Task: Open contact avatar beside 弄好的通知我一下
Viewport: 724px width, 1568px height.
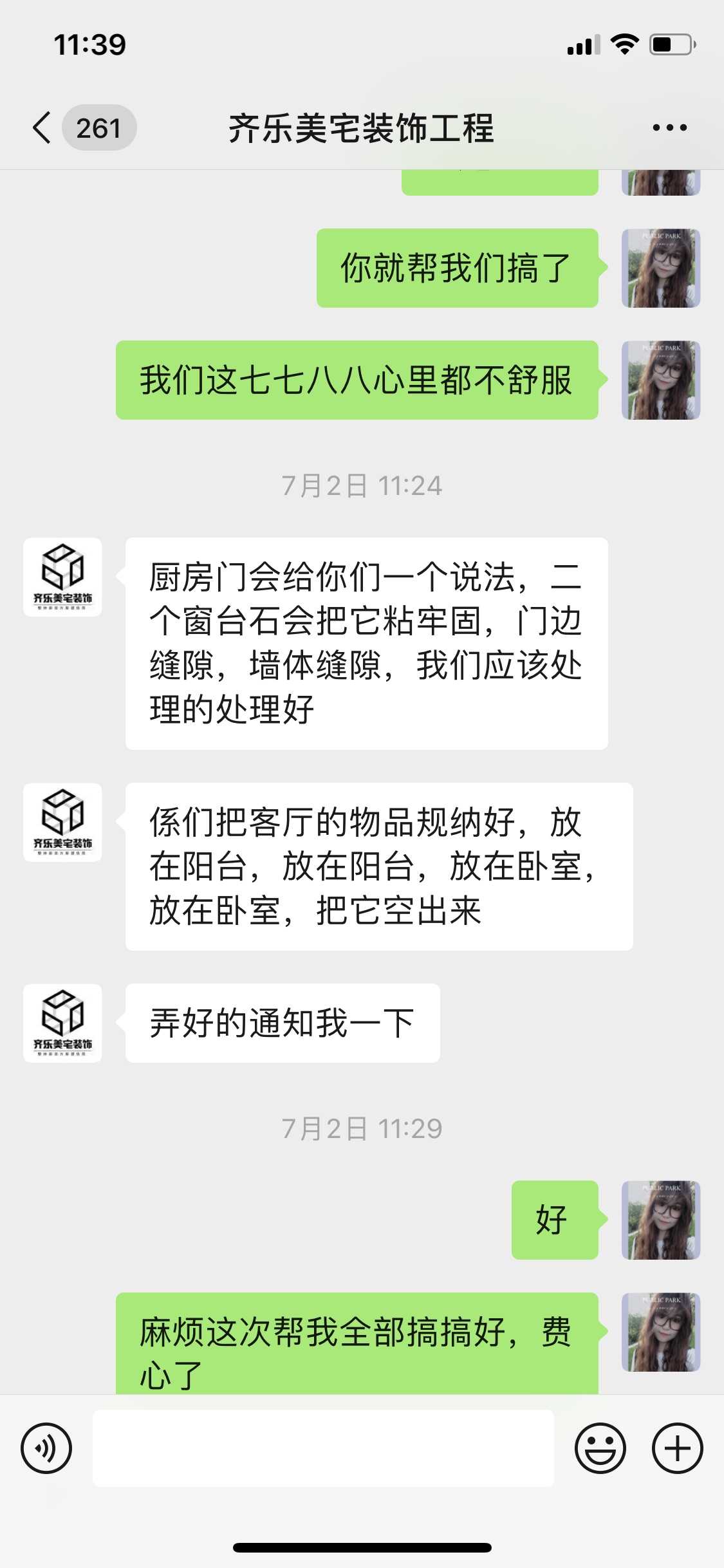Action: click(x=62, y=1023)
